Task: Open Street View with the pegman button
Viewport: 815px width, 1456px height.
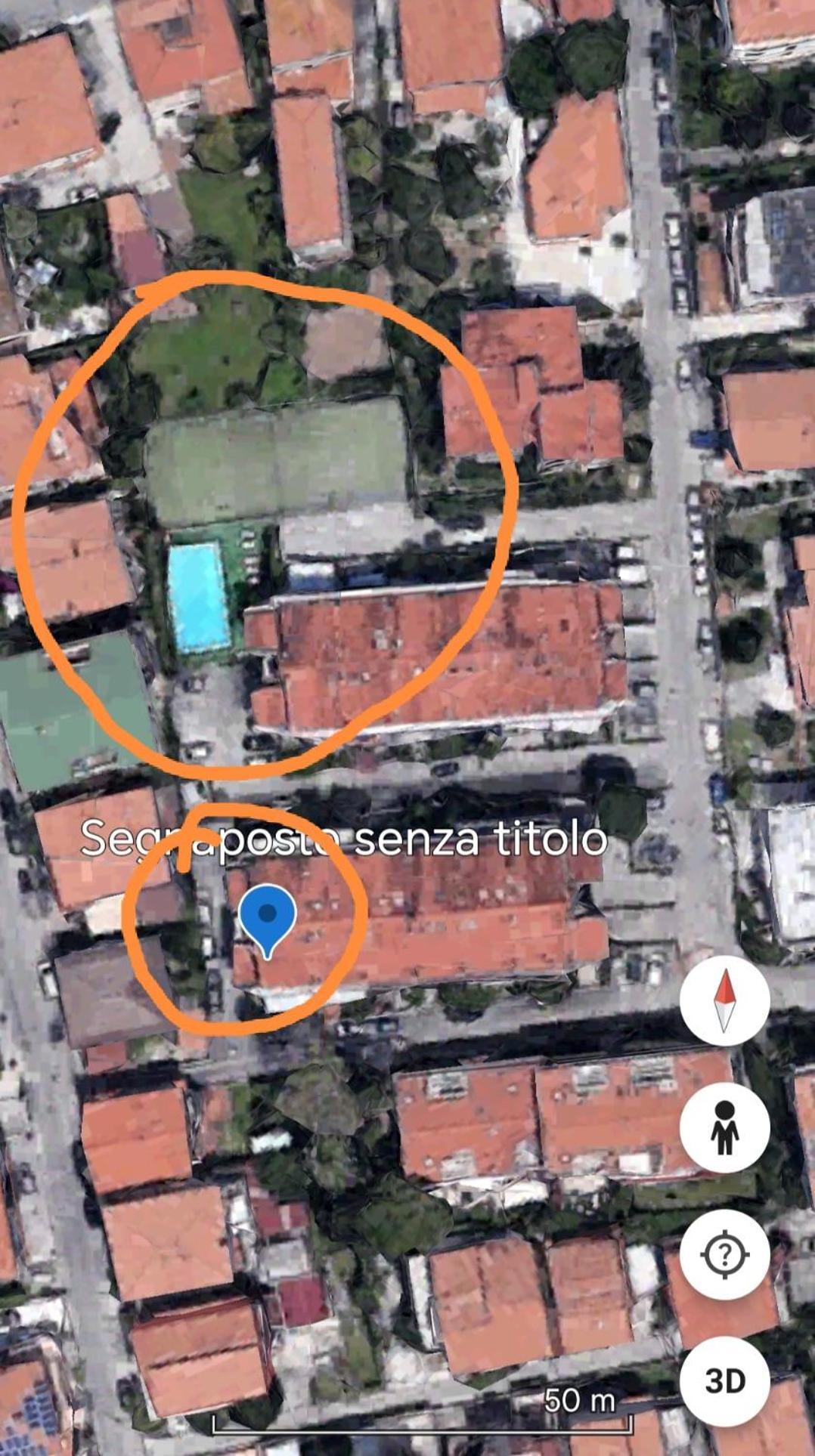Action: click(x=724, y=1127)
